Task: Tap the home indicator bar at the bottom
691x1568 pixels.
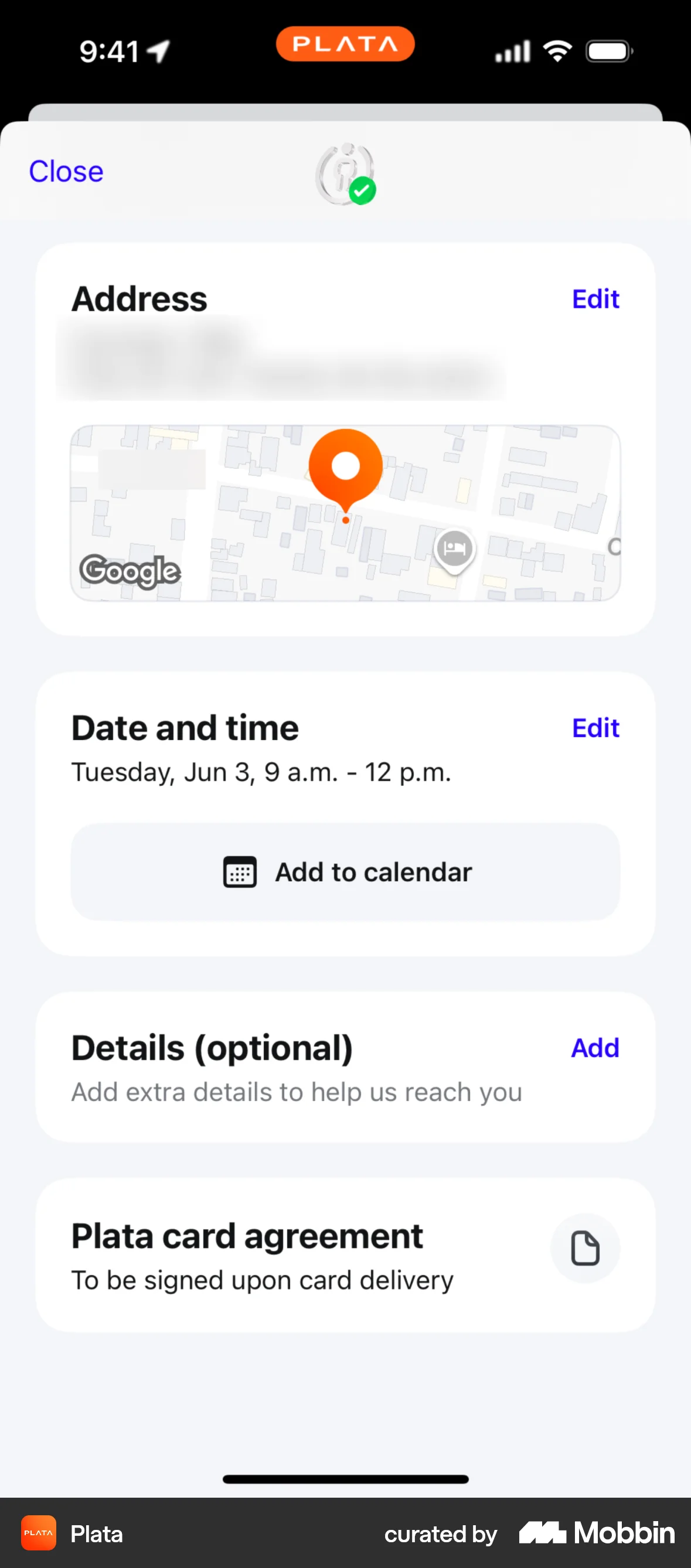Action: (x=345, y=1479)
